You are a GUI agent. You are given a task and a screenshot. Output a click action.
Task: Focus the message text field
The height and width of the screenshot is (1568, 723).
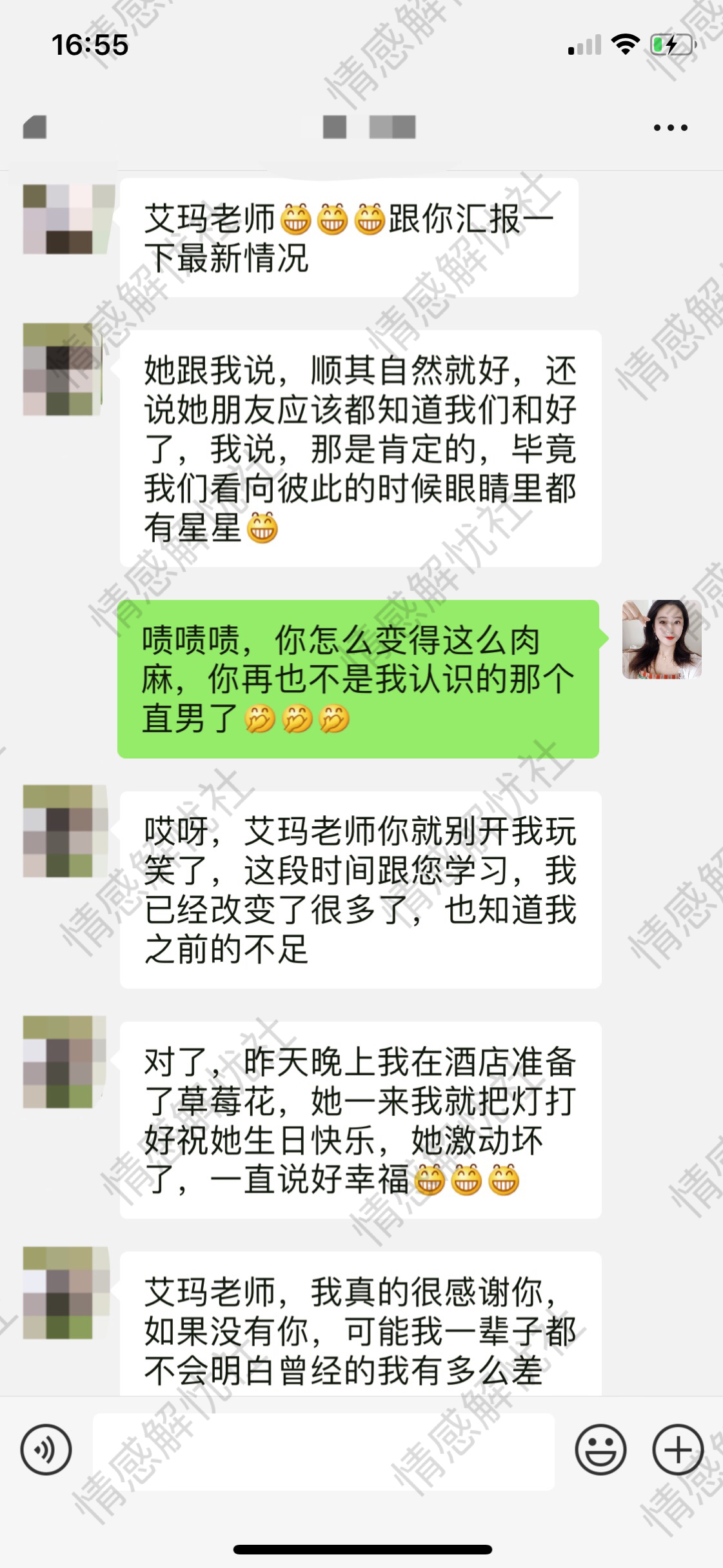(322, 1451)
